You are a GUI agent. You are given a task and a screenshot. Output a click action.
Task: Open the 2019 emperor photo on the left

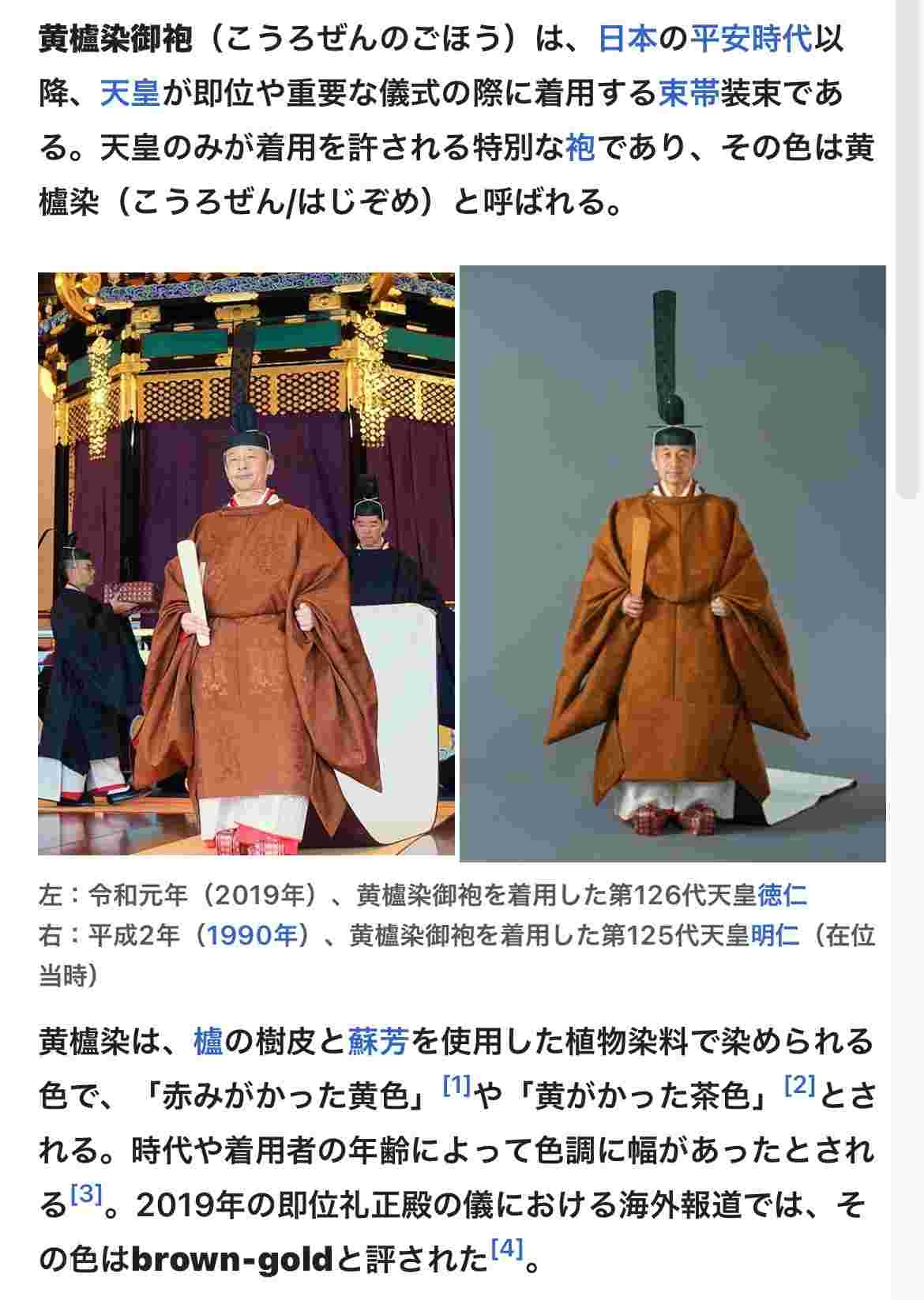coord(246,563)
